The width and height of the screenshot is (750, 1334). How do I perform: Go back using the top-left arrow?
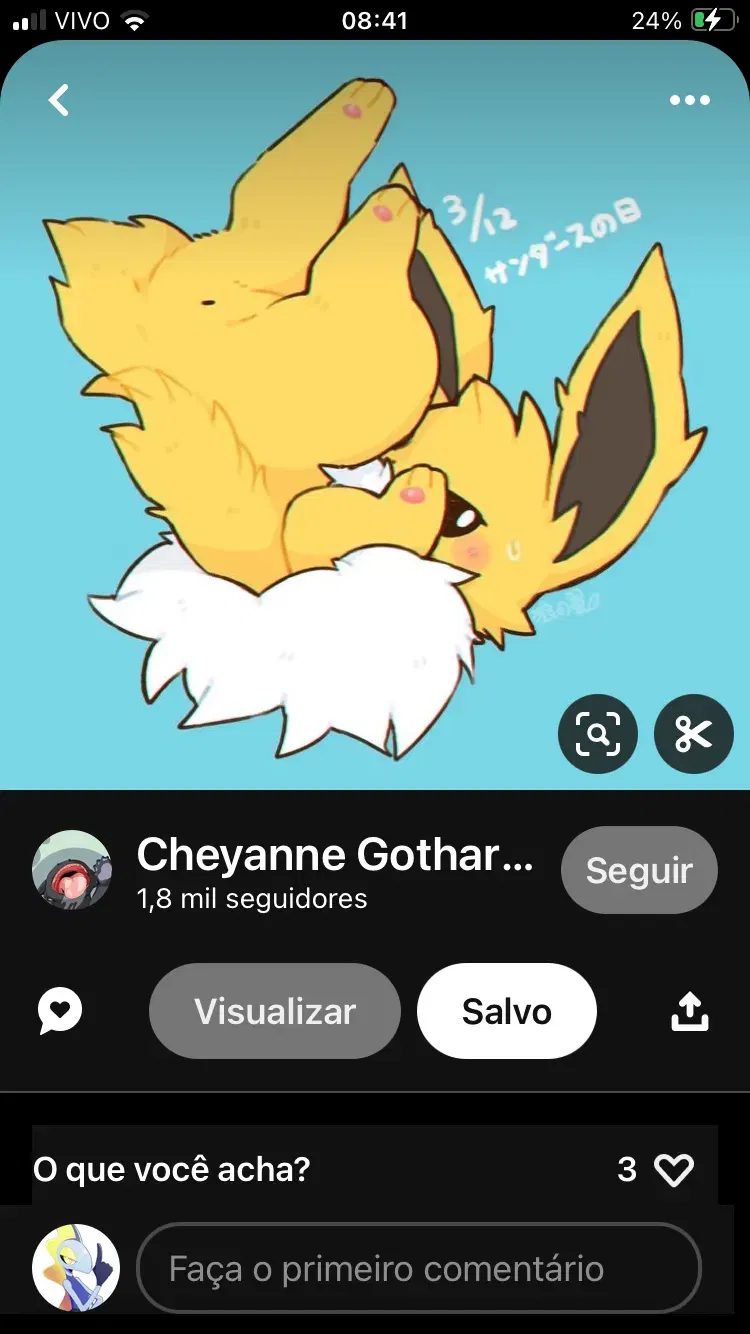coord(60,100)
